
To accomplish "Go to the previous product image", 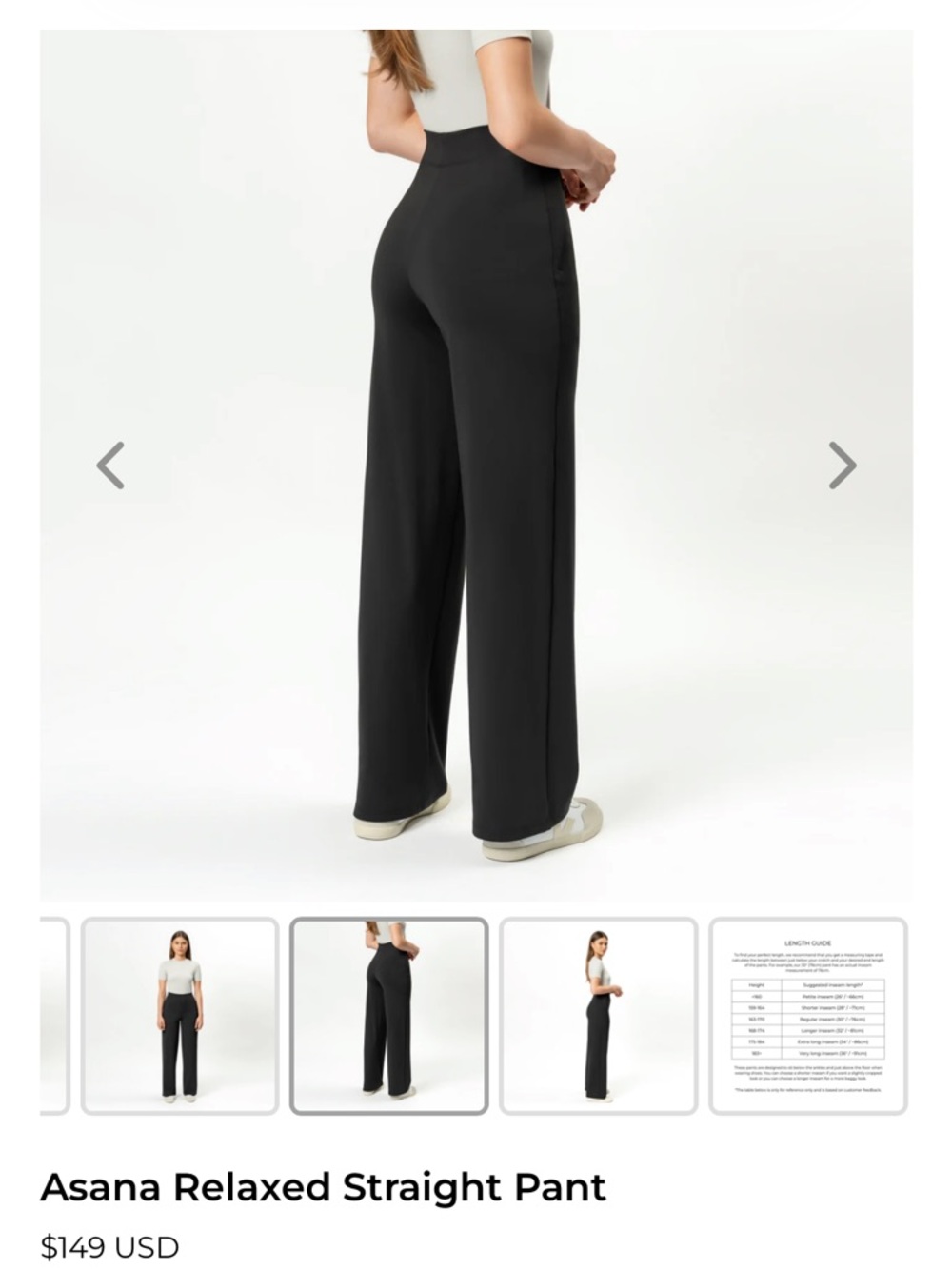I will pos(110,466).
